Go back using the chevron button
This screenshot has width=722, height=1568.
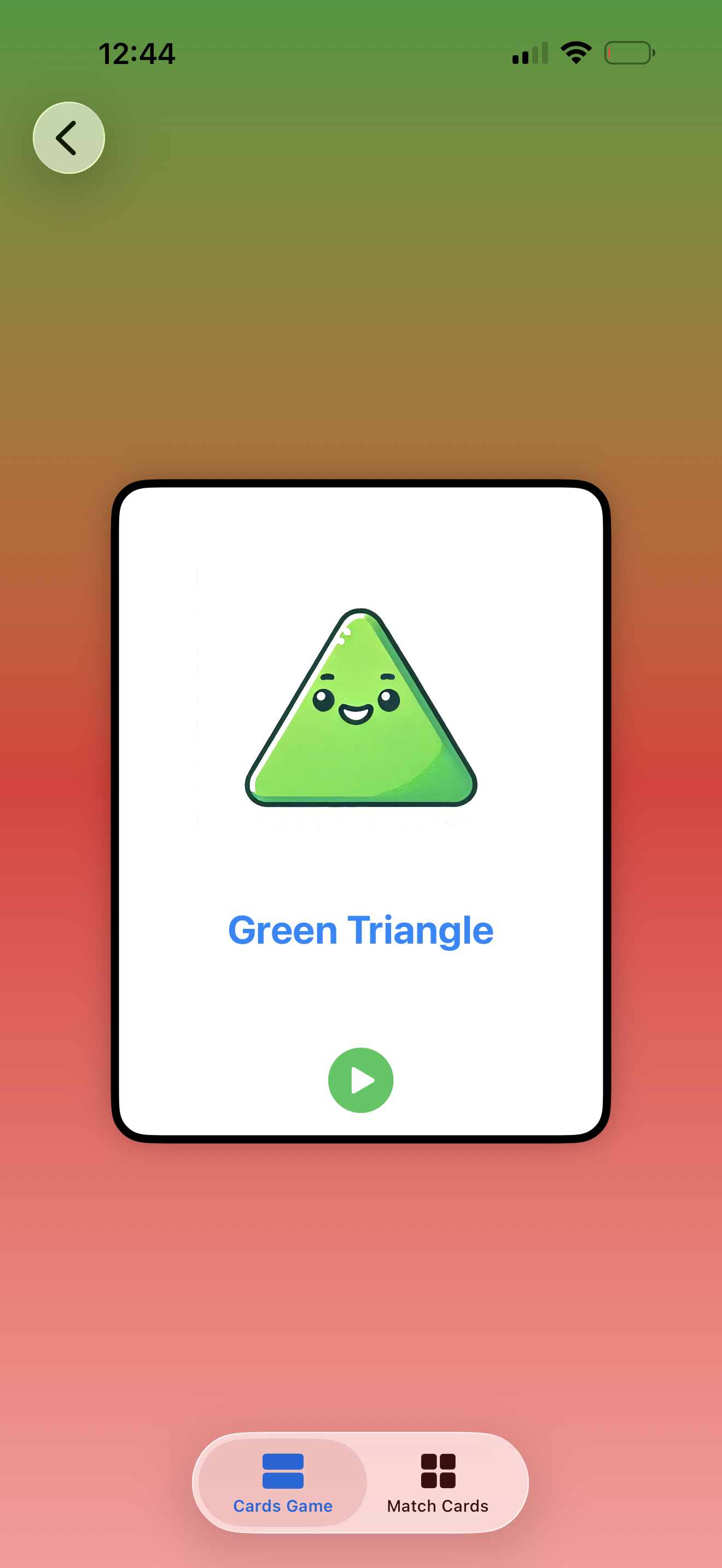pyautogui.click(x=69, y=138)
